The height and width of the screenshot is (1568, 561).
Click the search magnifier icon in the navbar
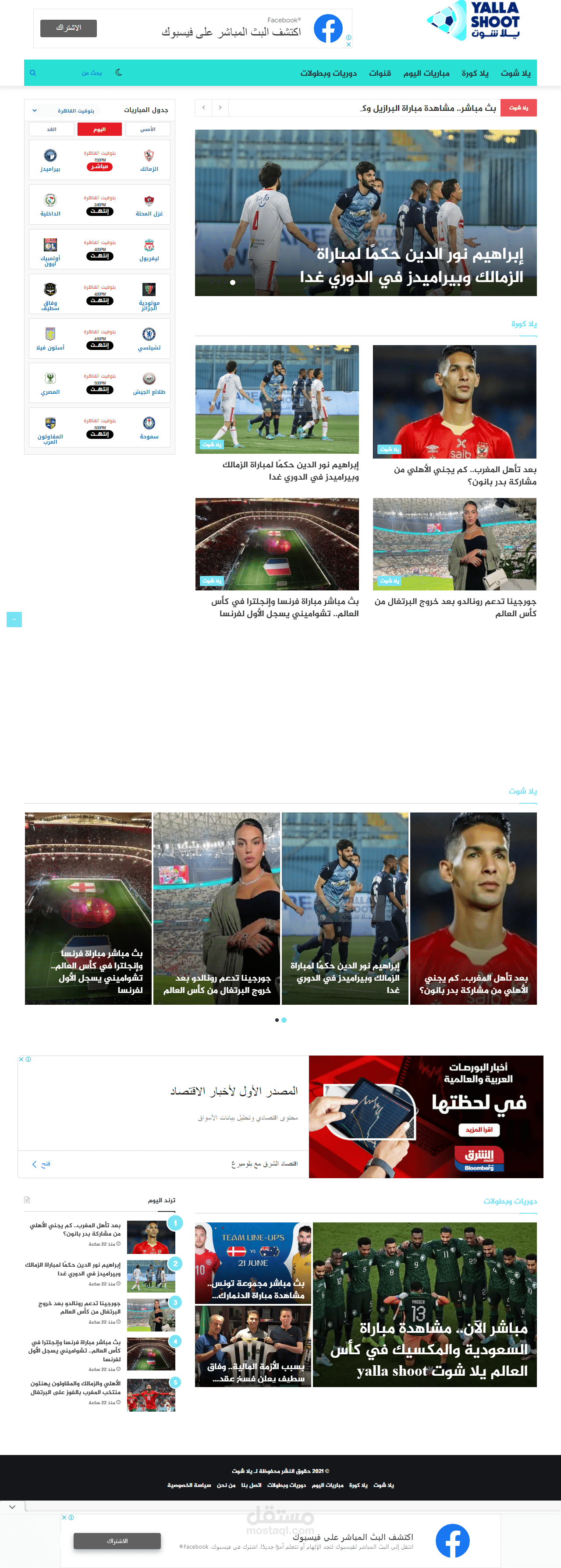click(33, 72)
